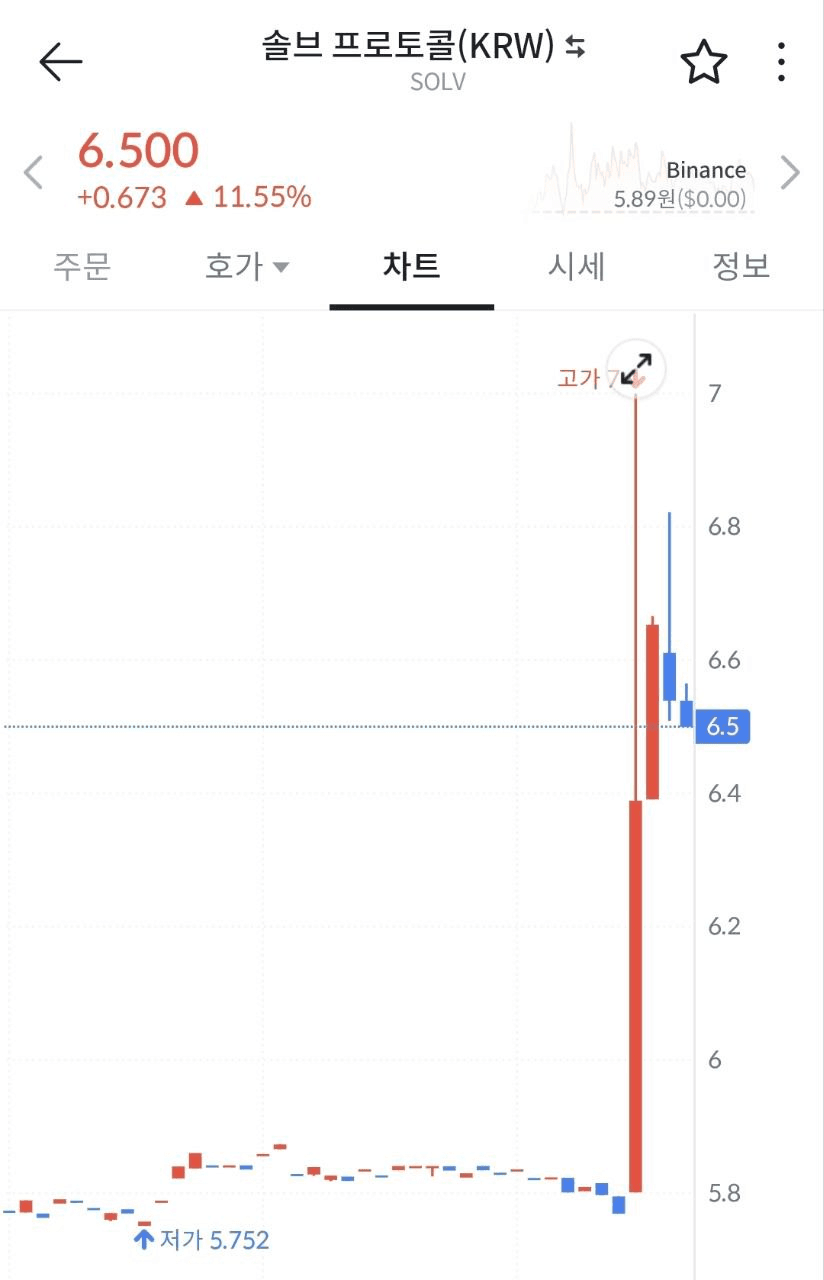Screen dimensions: 824x1280
Task: Switch the market with the swap arrows icon
Action: point(575,46)
